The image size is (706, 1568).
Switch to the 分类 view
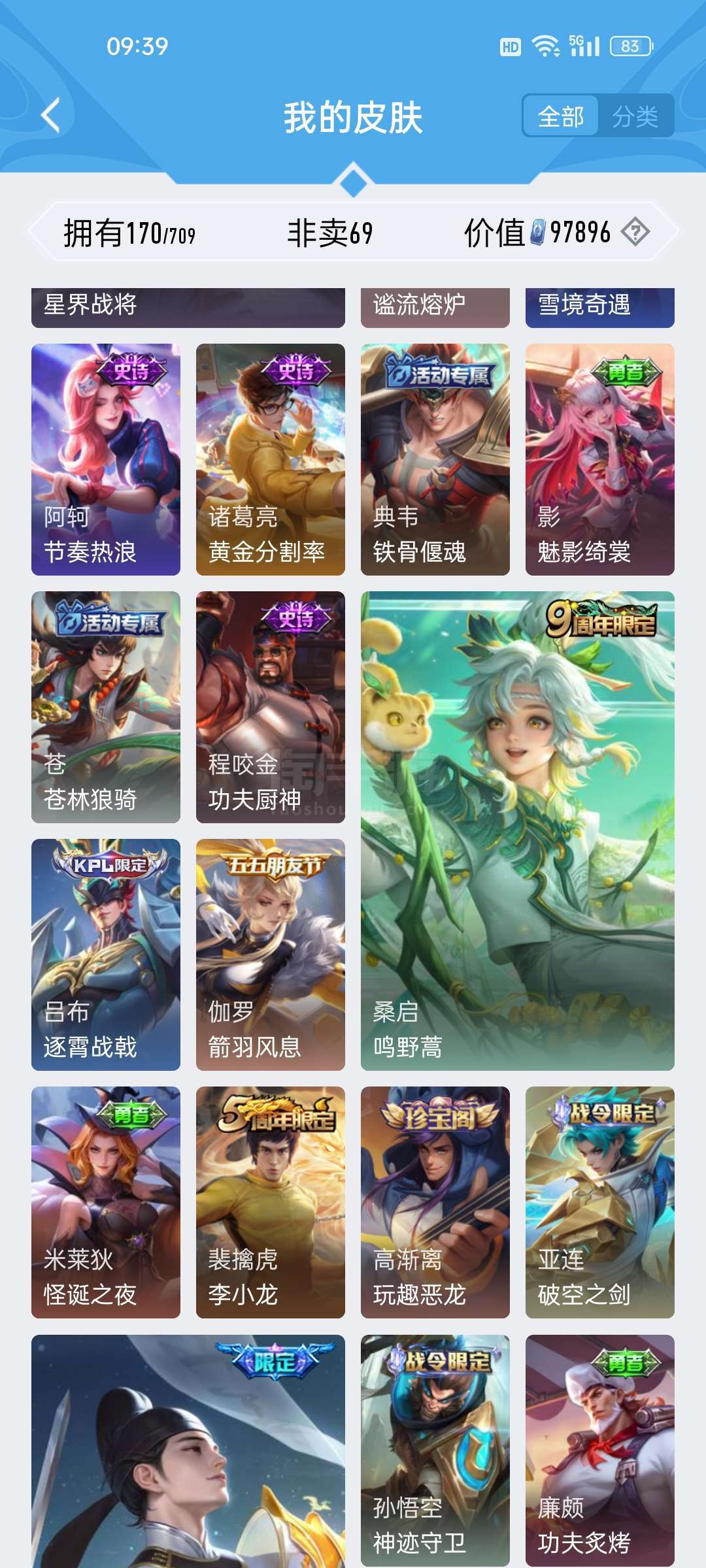pos(635,117)
